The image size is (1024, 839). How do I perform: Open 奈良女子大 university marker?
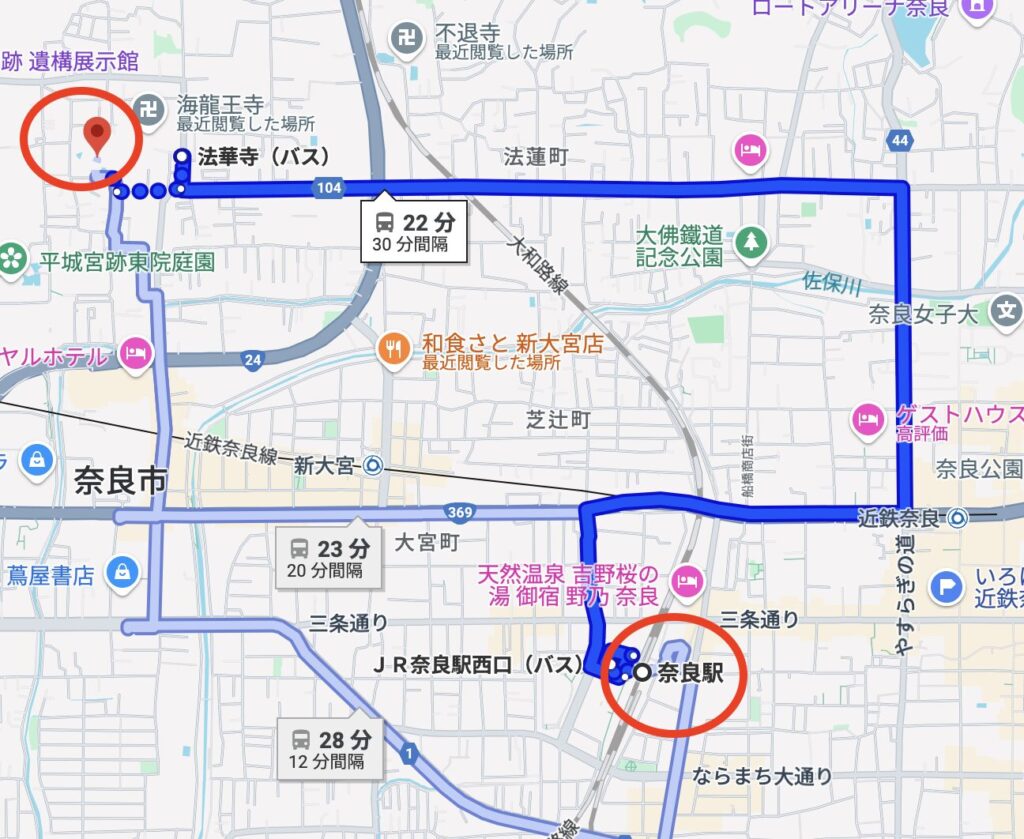[x=1005, y=311]
